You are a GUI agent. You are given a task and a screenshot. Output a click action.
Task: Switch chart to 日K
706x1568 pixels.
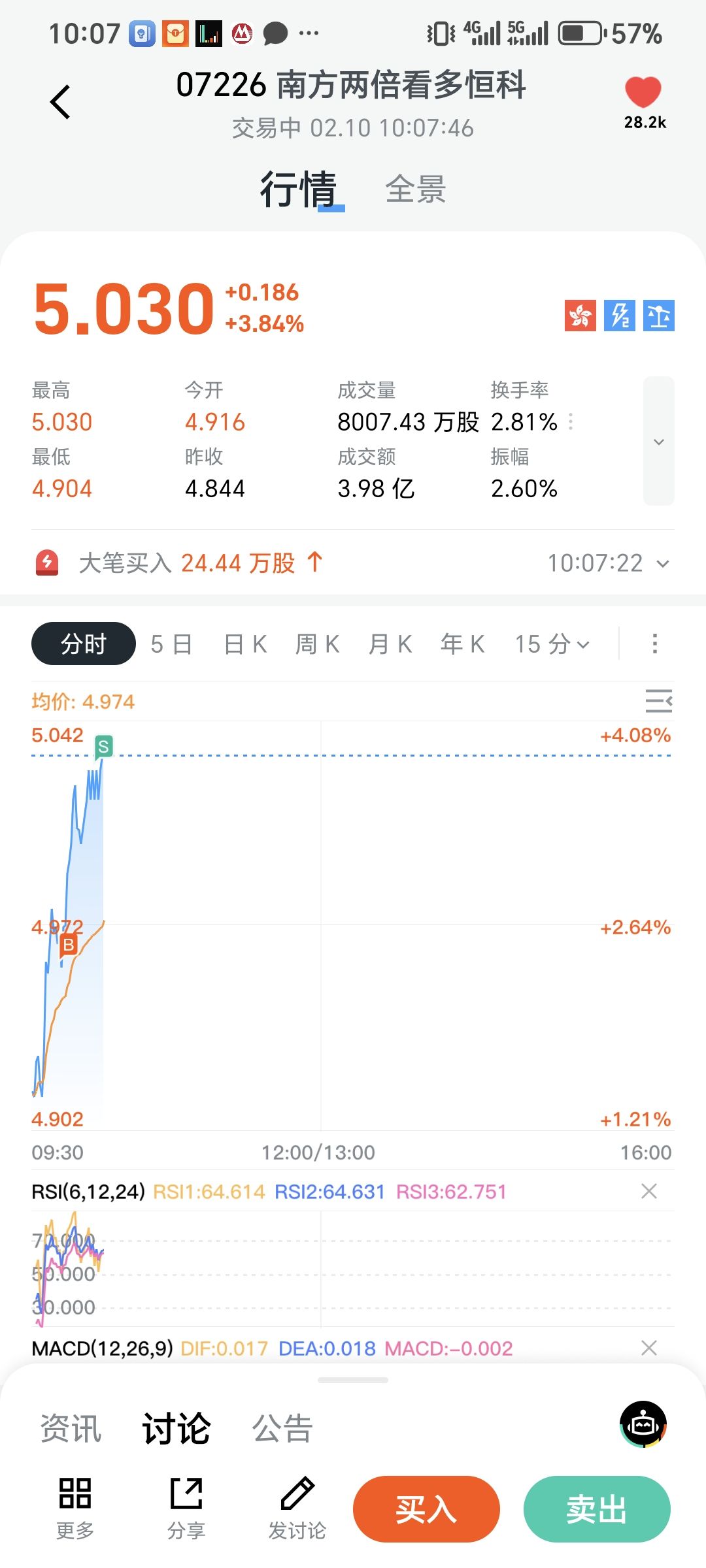pos(245,644)
